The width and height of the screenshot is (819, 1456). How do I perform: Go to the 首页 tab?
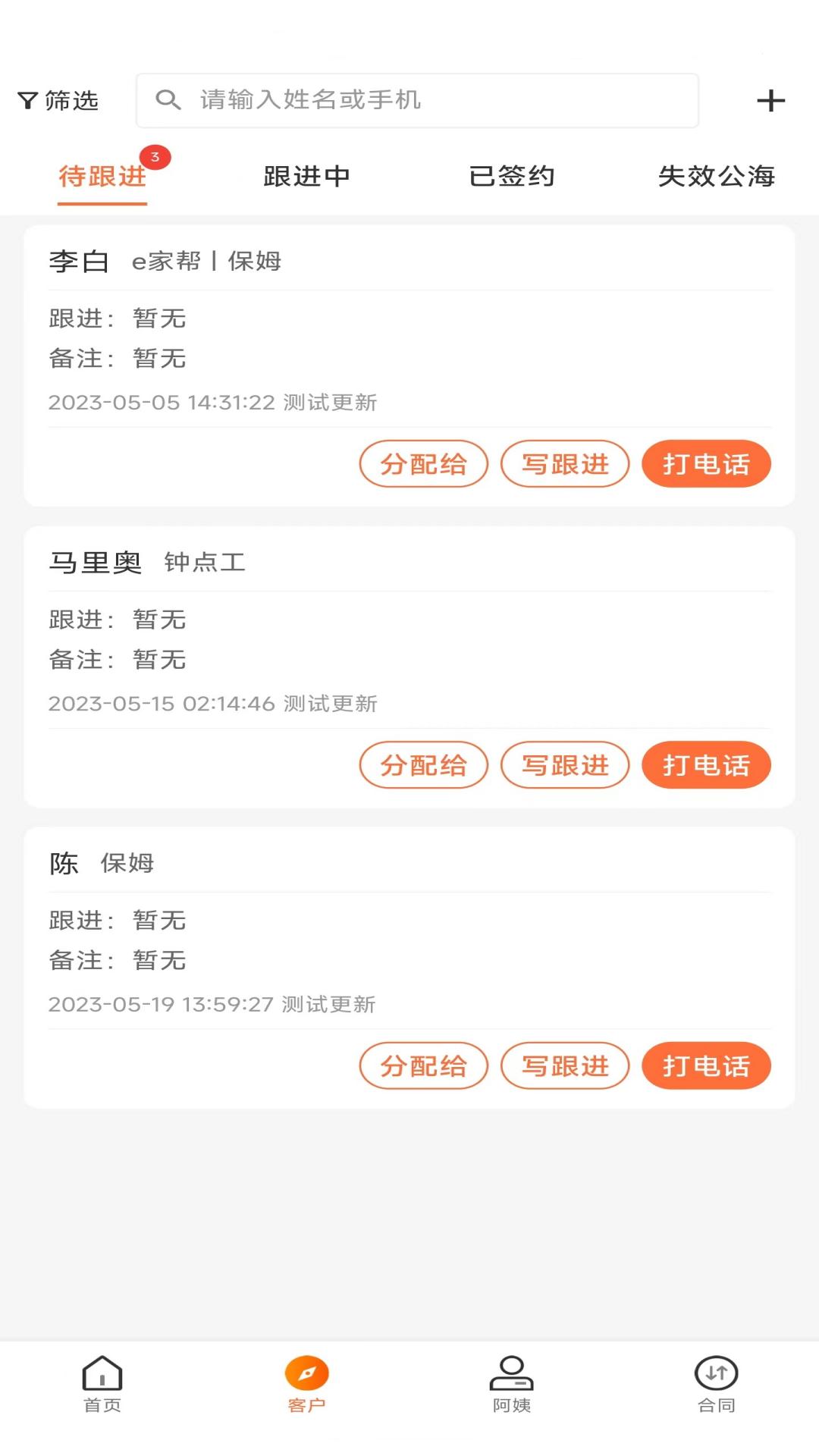coord(102,1385)
